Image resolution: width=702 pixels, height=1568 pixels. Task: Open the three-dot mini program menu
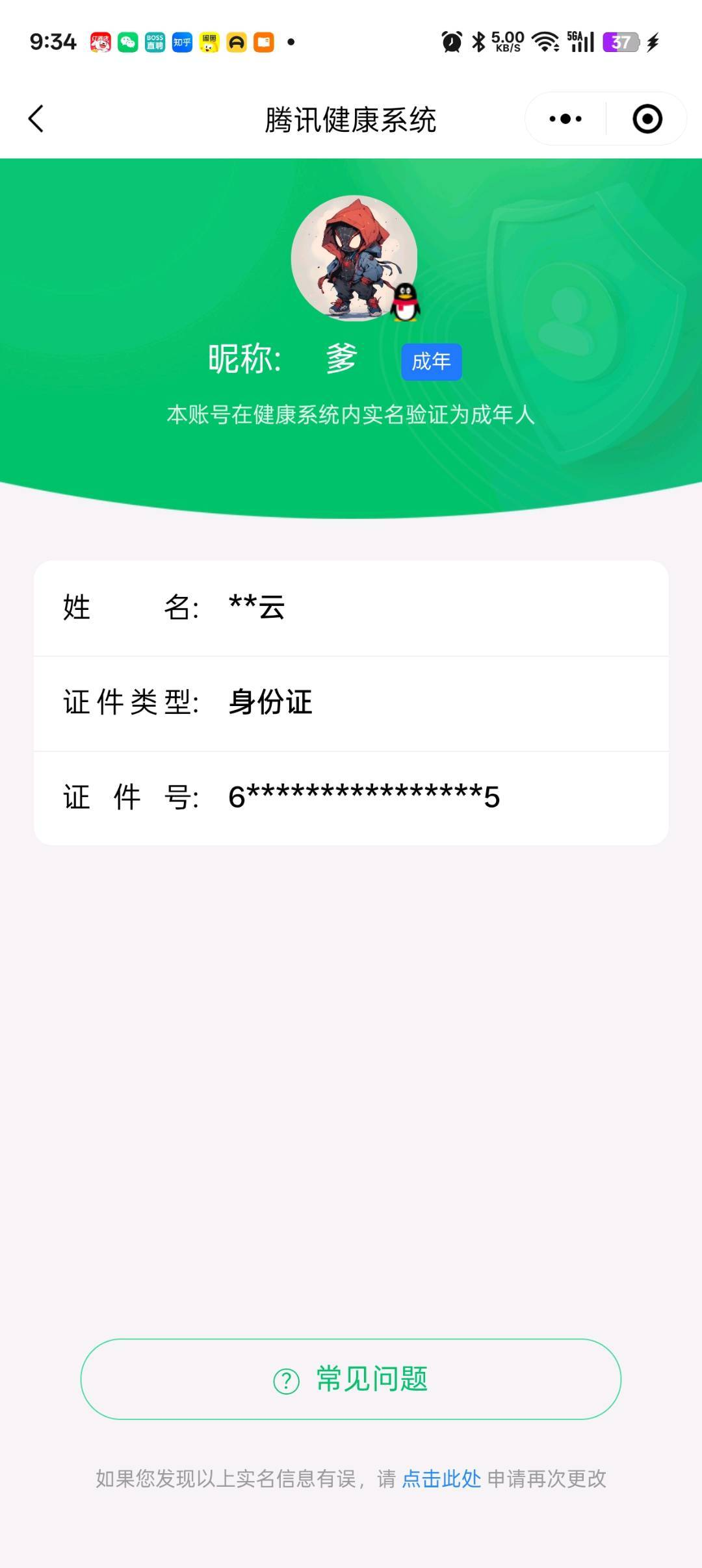tap(565, 119)
